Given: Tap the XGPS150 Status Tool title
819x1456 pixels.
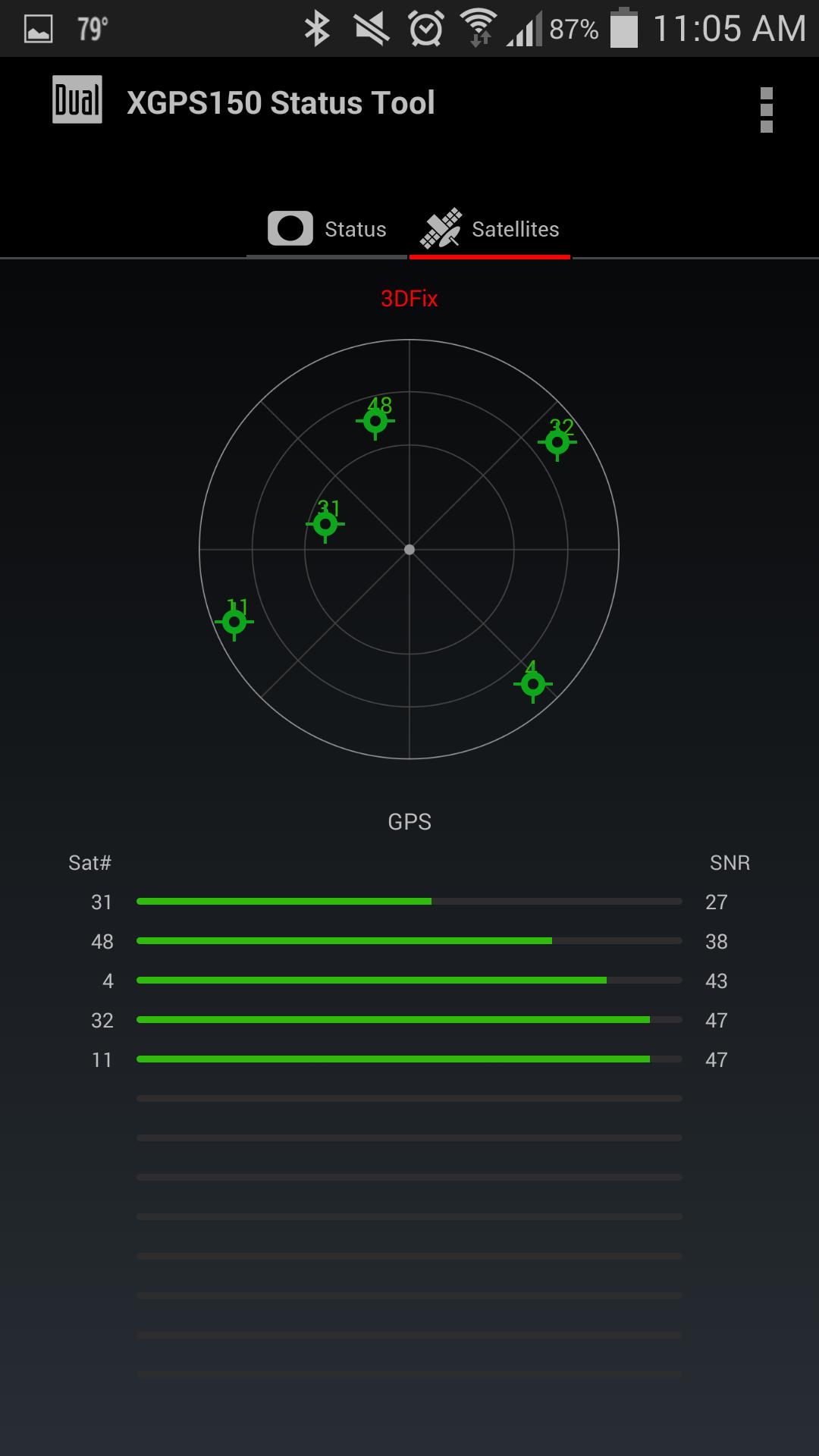Looking at the screenshot, I should click(281, 102).
